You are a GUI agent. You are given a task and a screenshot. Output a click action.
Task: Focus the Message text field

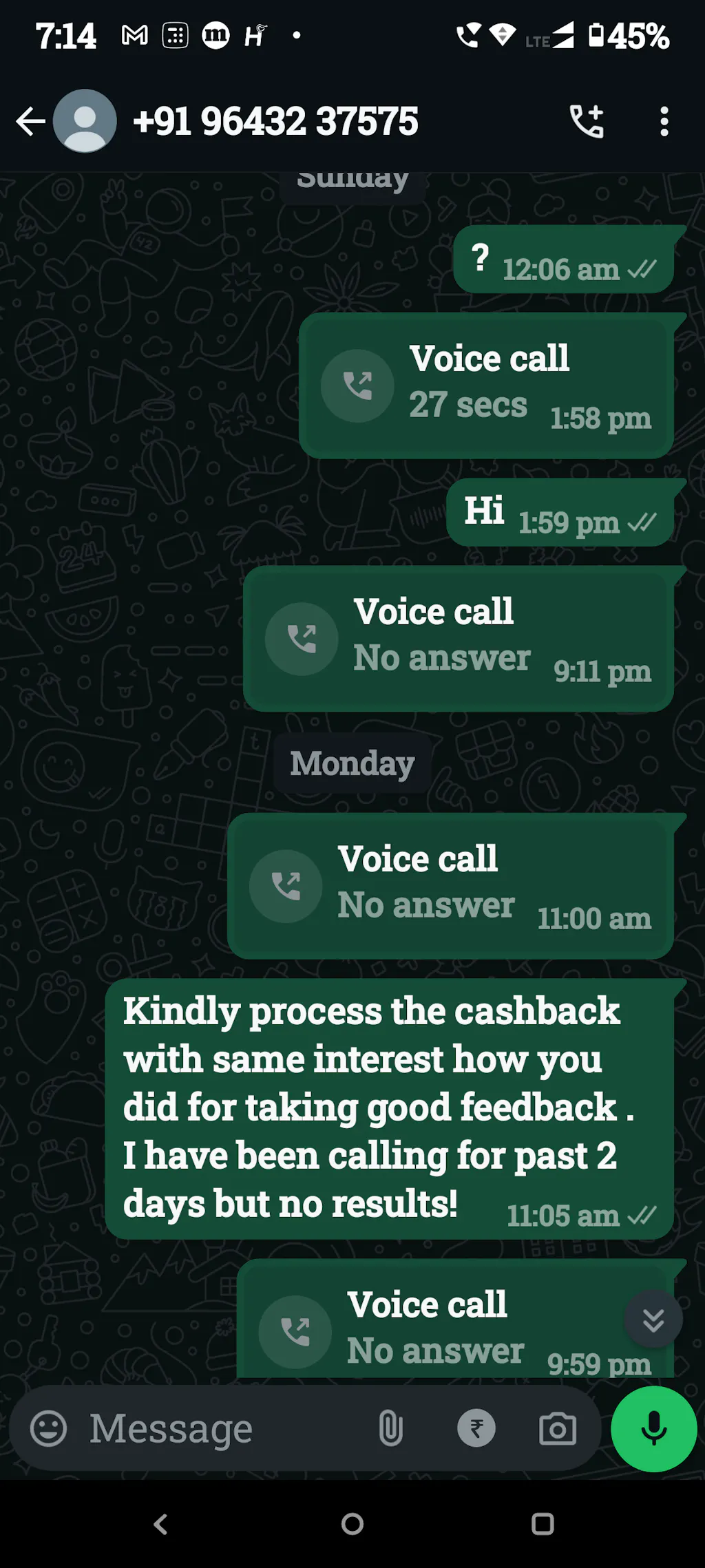220,1428
